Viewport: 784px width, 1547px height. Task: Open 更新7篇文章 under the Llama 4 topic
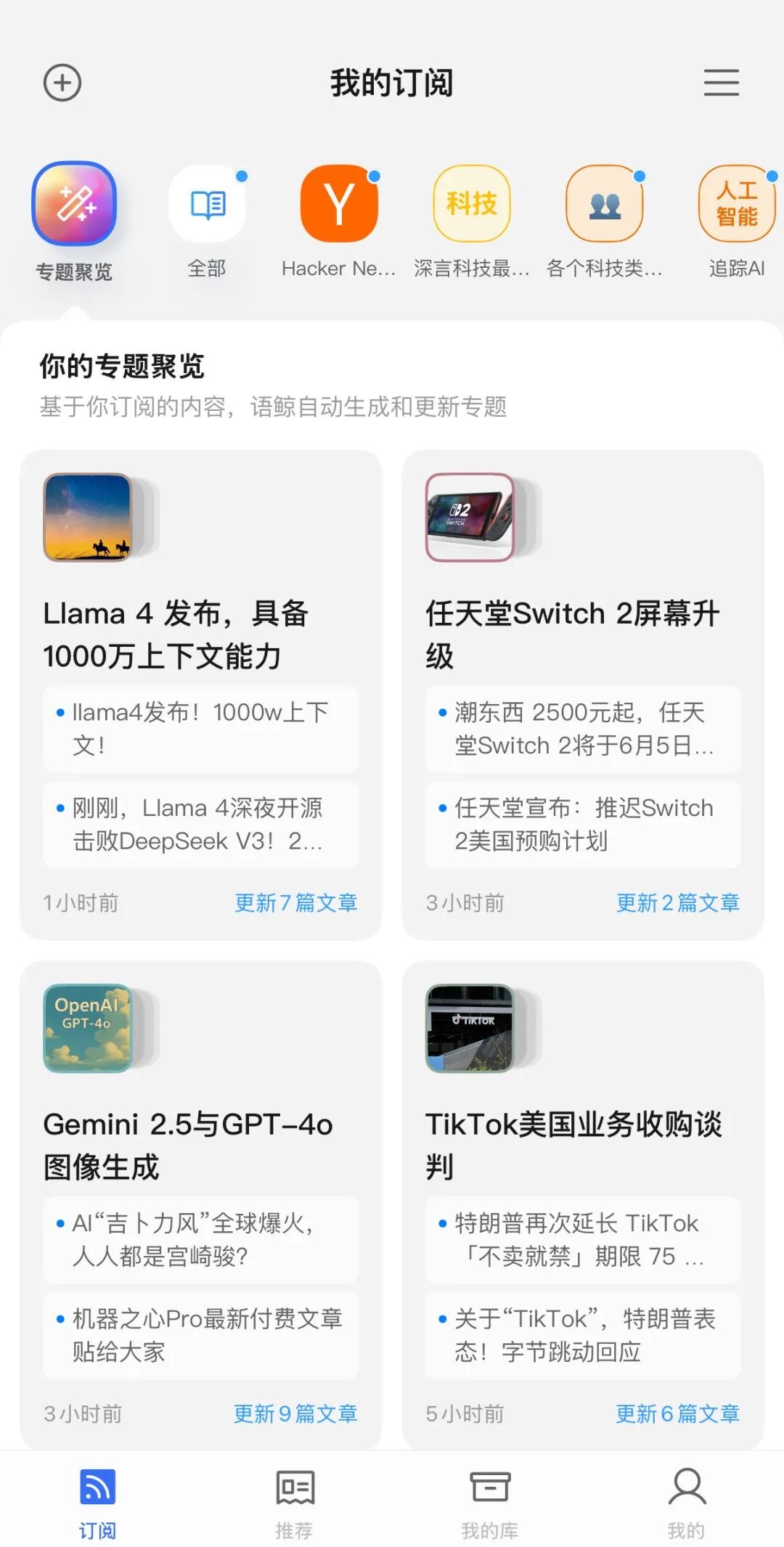[296, 902]
